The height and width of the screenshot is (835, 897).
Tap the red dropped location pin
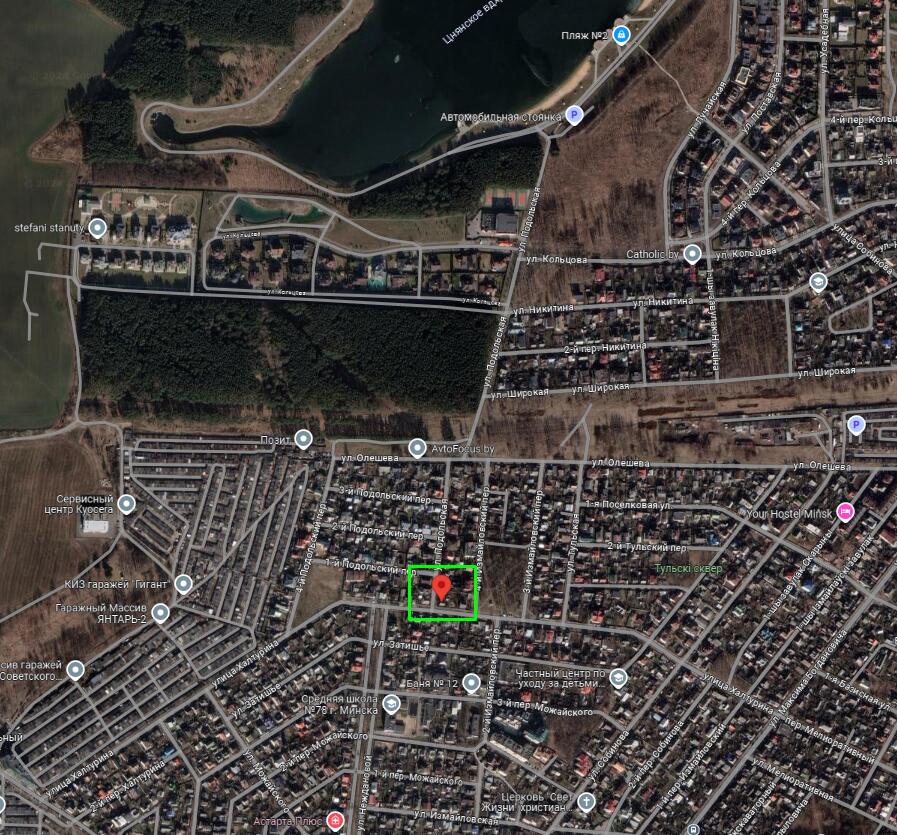point(442,585)
